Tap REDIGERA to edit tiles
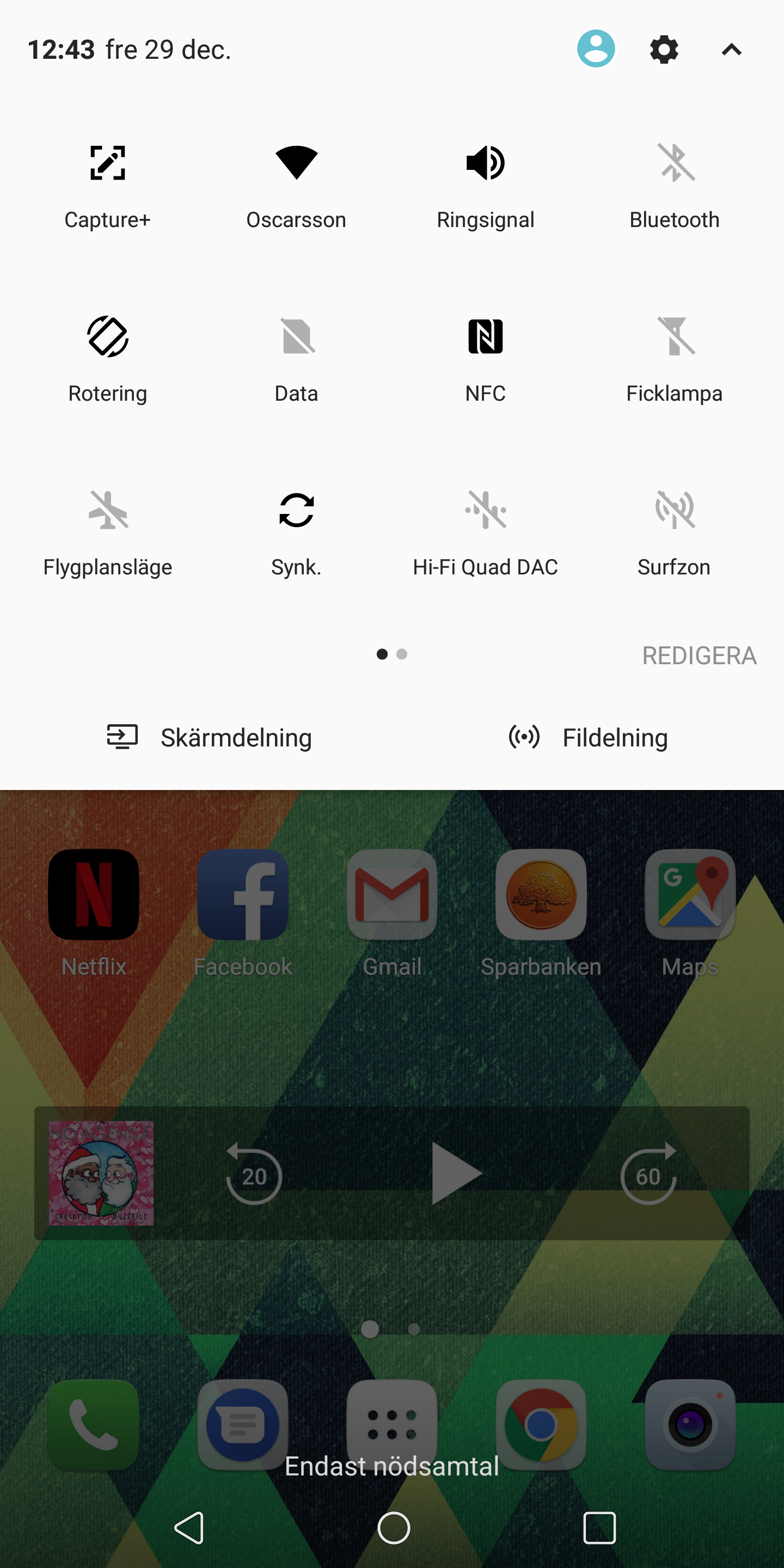Screen dimensions: 784x1568 click(699, 656)
